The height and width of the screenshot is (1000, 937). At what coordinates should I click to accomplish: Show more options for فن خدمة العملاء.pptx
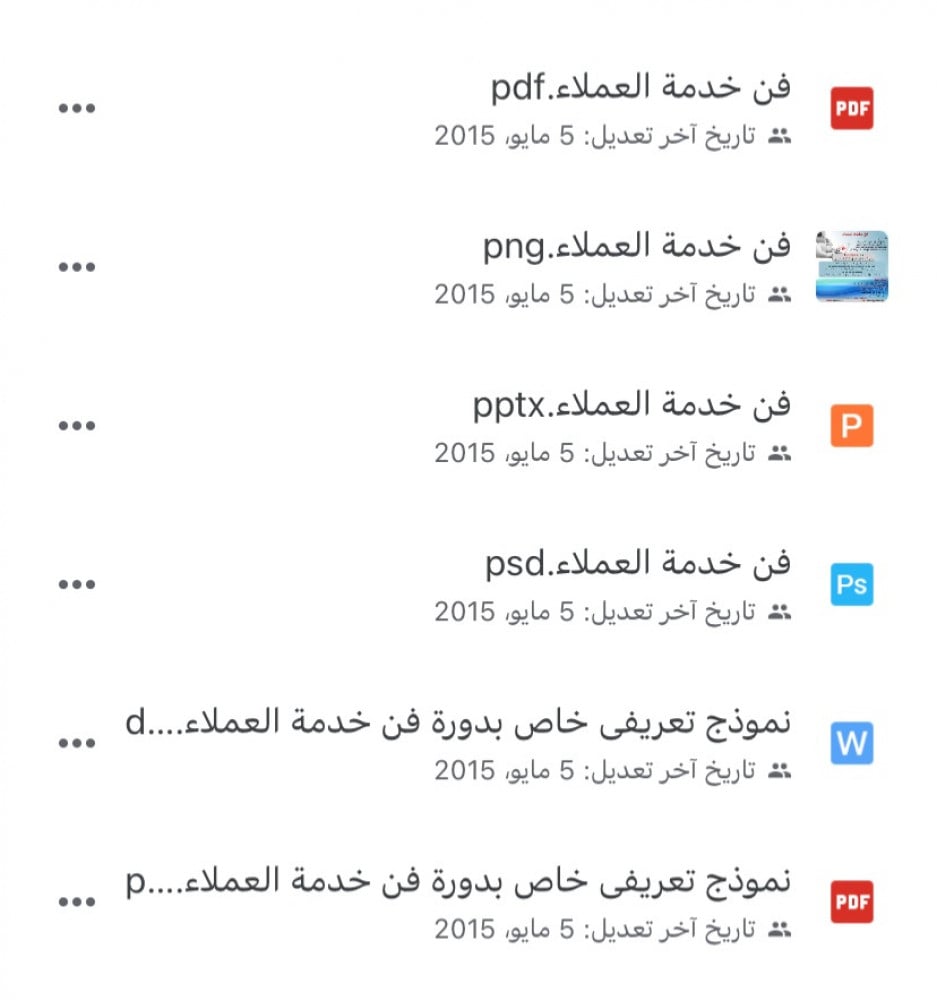(x=76, y=426)
